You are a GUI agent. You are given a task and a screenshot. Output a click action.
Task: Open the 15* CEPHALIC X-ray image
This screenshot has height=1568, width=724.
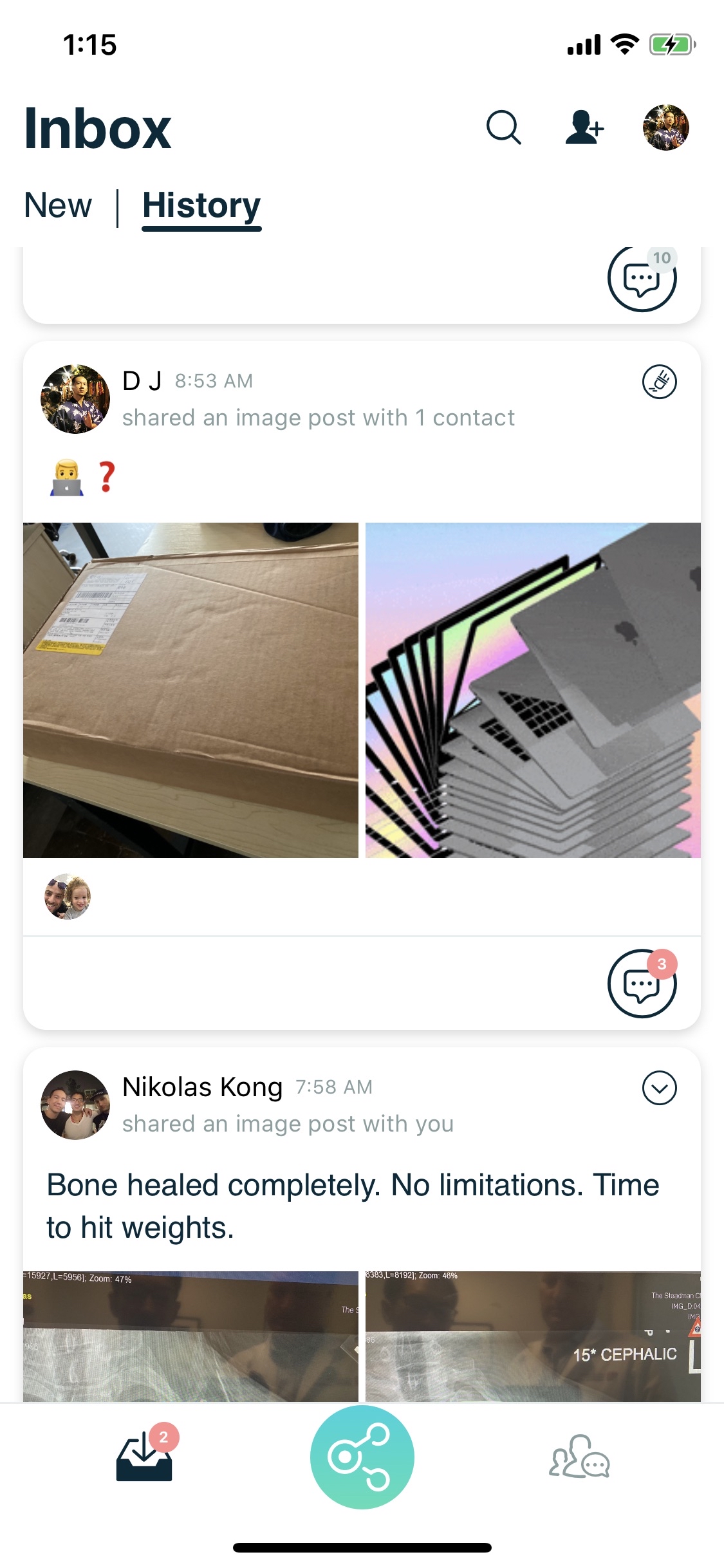coord(533,1336)
